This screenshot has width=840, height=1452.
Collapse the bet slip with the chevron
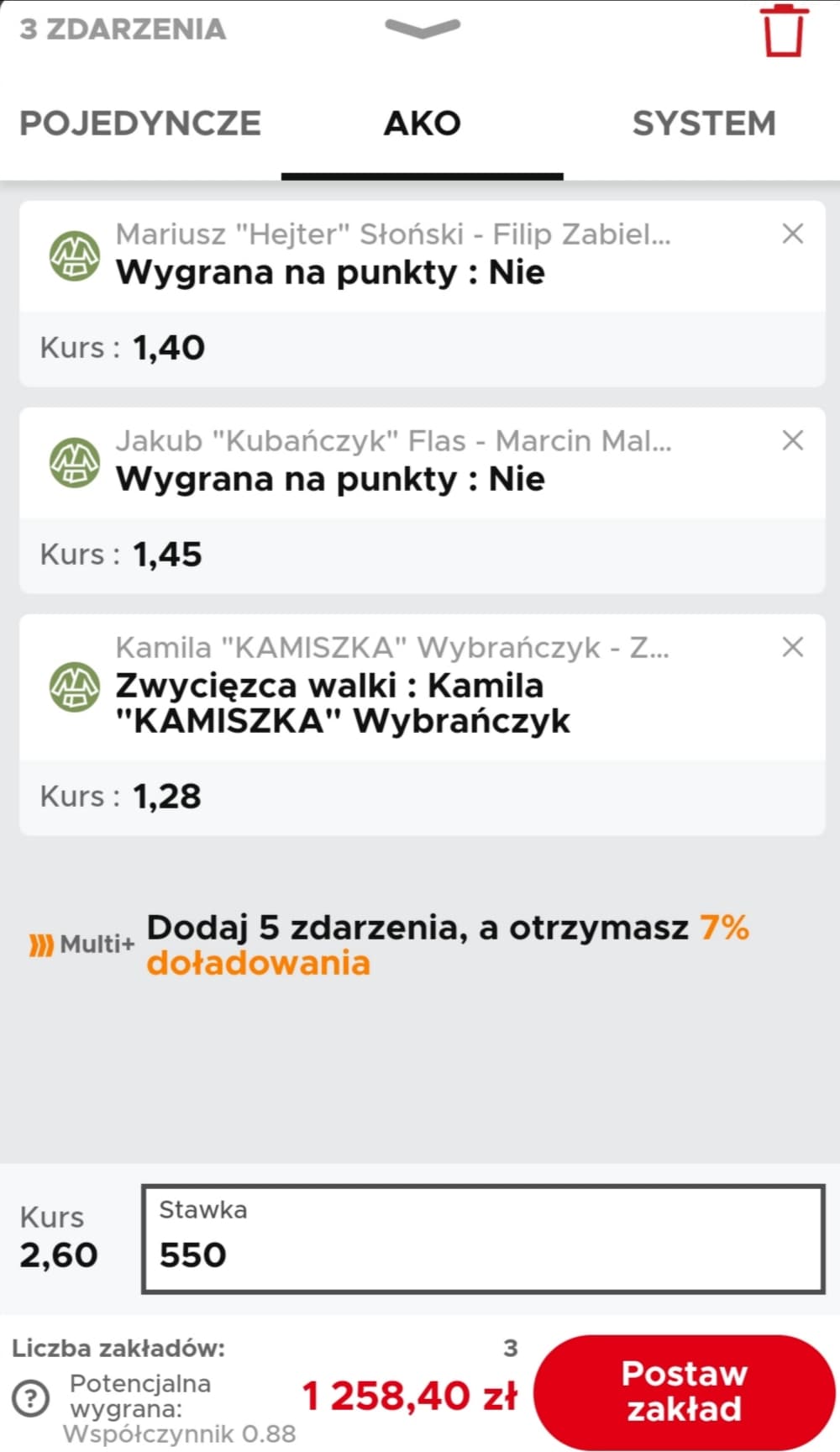pyautogui.click(x=423, y=29)
